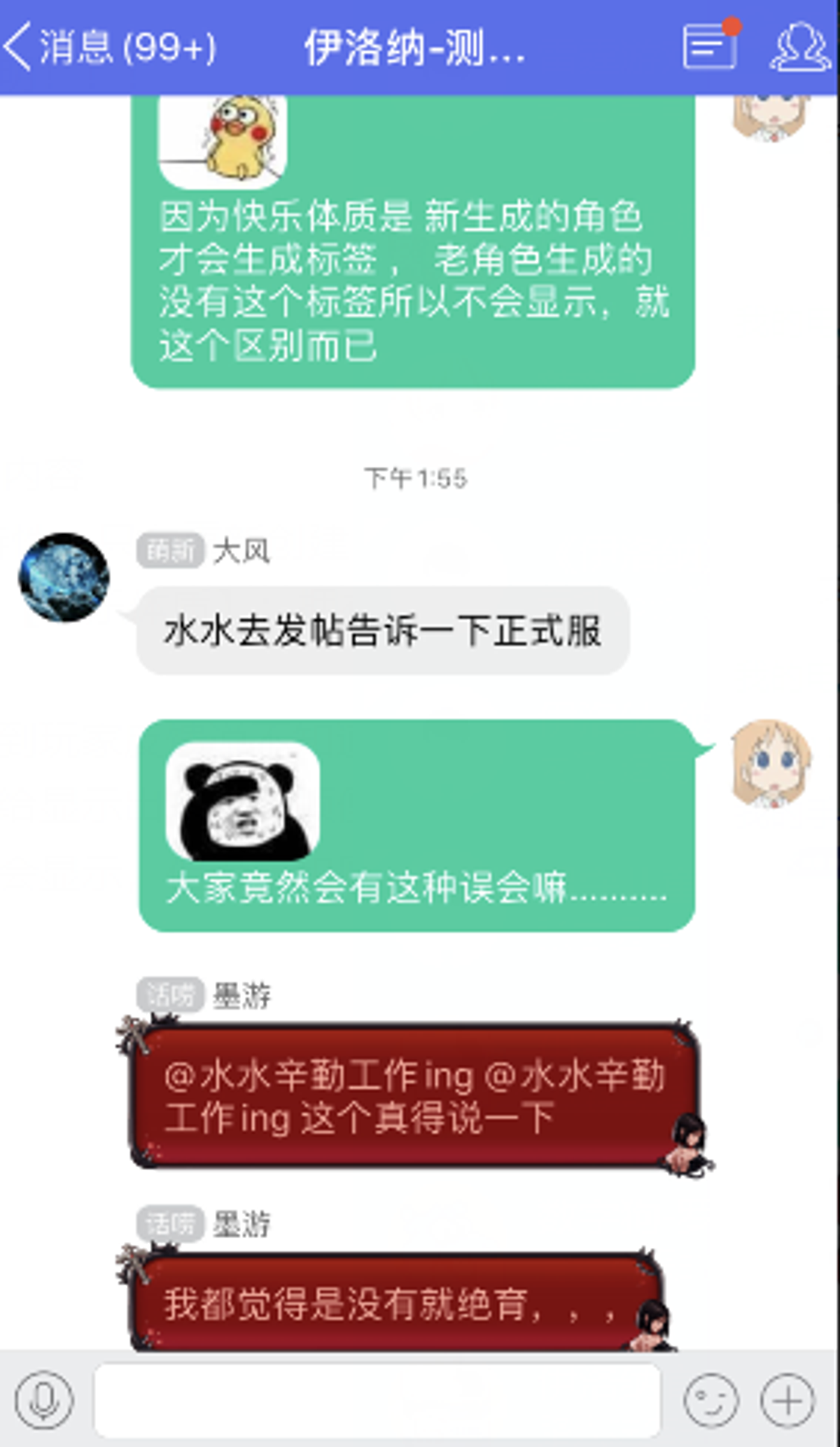Tap the voice input microphone
This screenshot has width=840, height=1447.
pos(45,1401)
